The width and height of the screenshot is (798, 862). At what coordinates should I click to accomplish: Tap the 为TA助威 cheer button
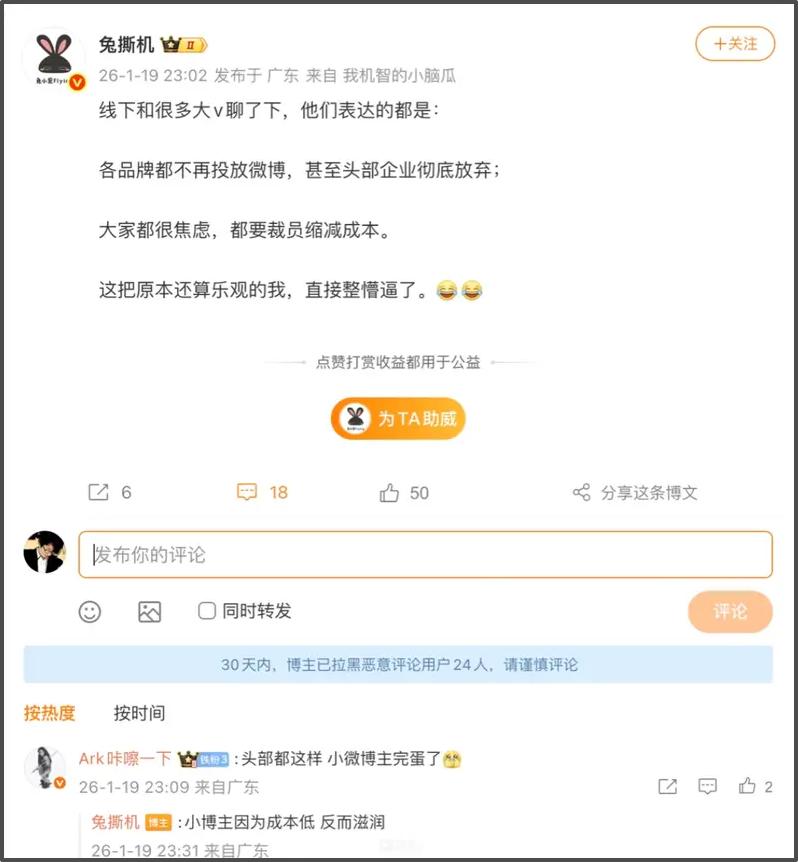click(x=398, y=418)
